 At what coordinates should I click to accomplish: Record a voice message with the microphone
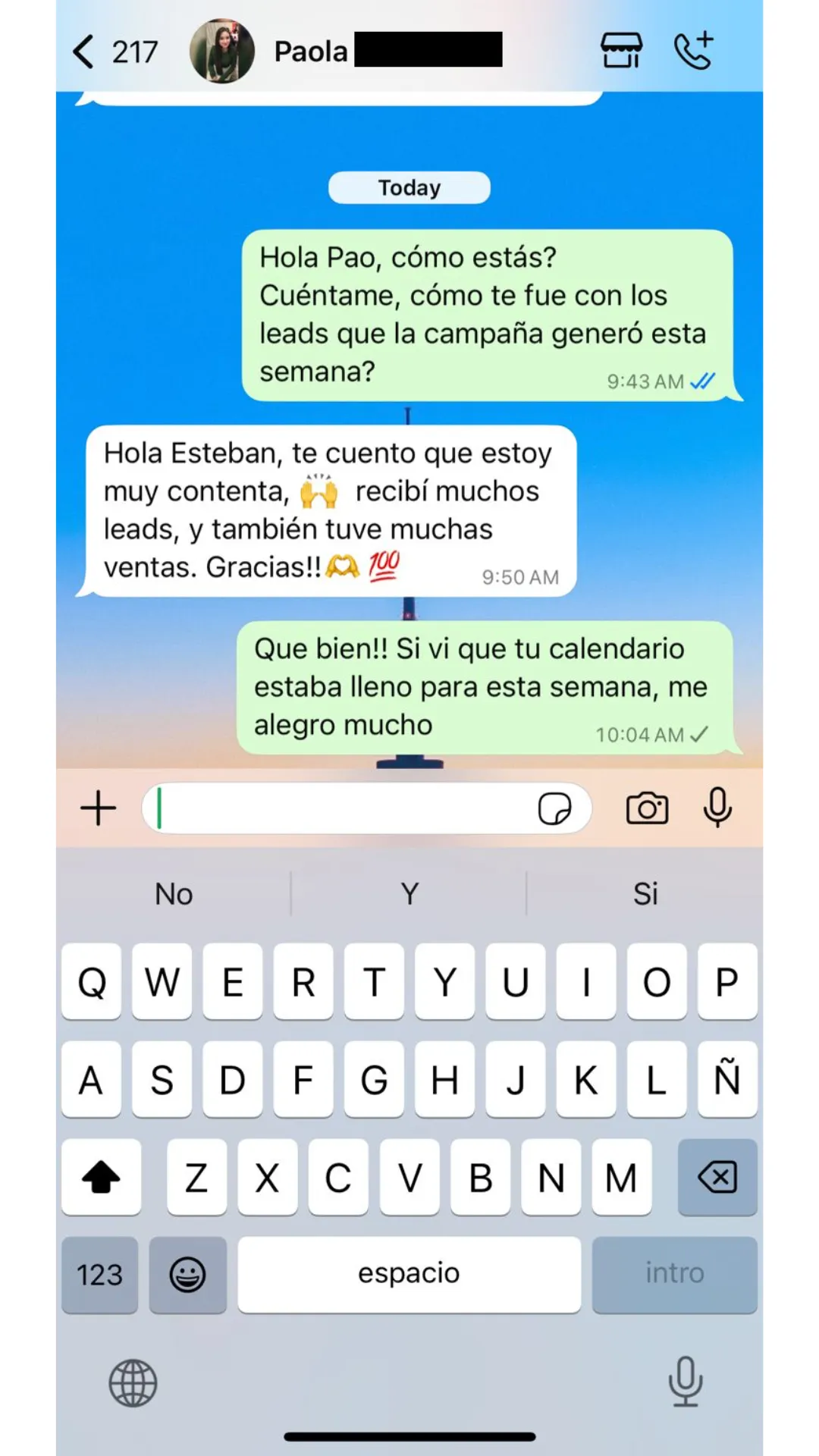717,807
